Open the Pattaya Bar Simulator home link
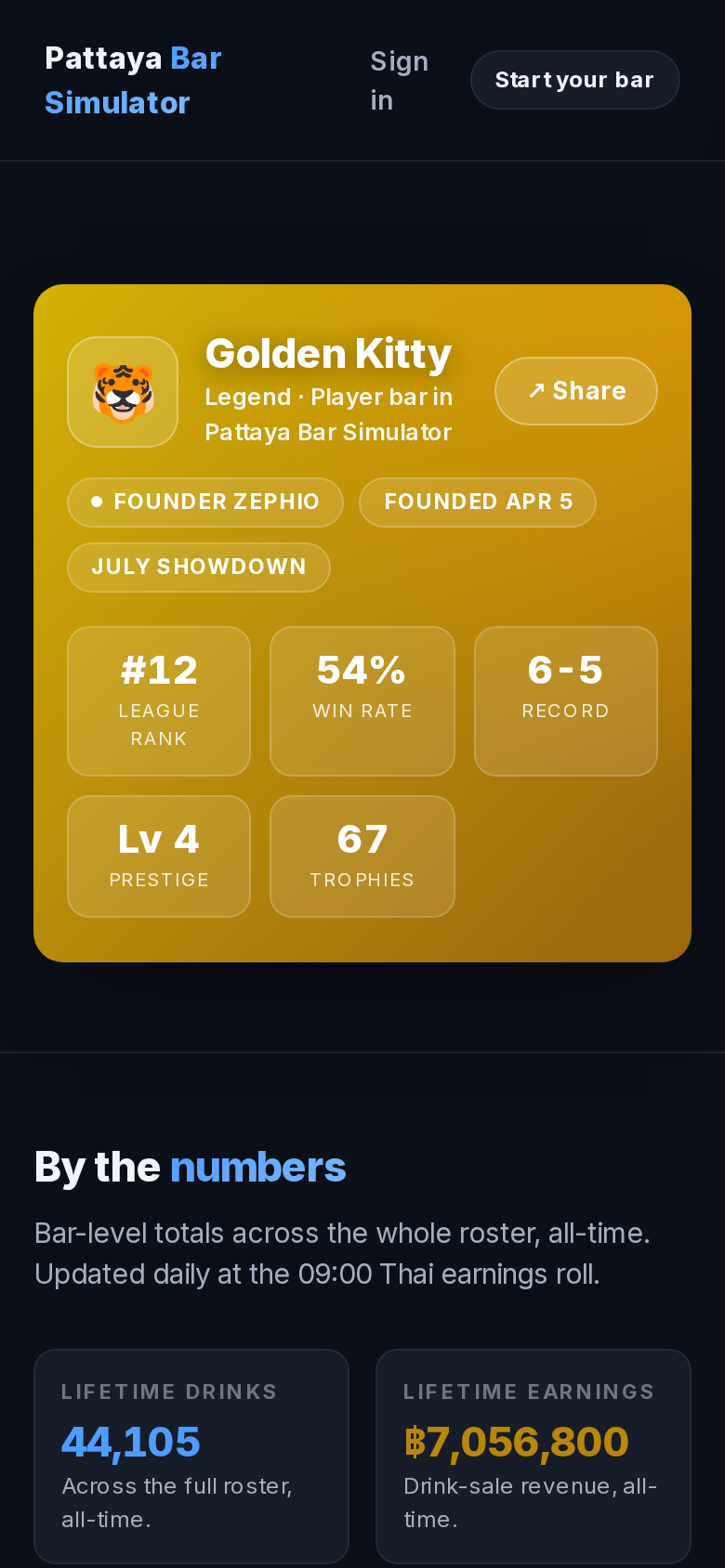The height and width of the screenshot is (1568, 725). 133,80
